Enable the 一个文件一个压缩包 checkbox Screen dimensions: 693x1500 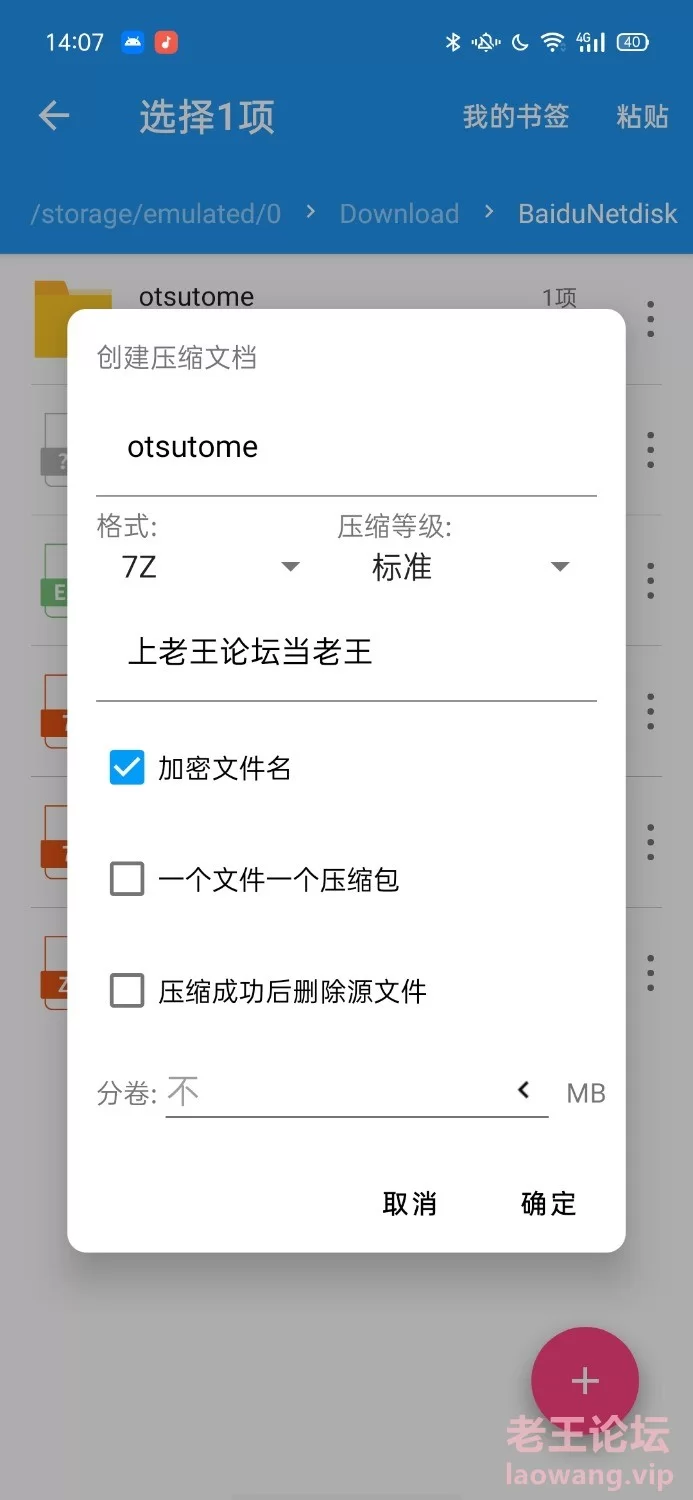pyautogui.click(x=127, y=880)
